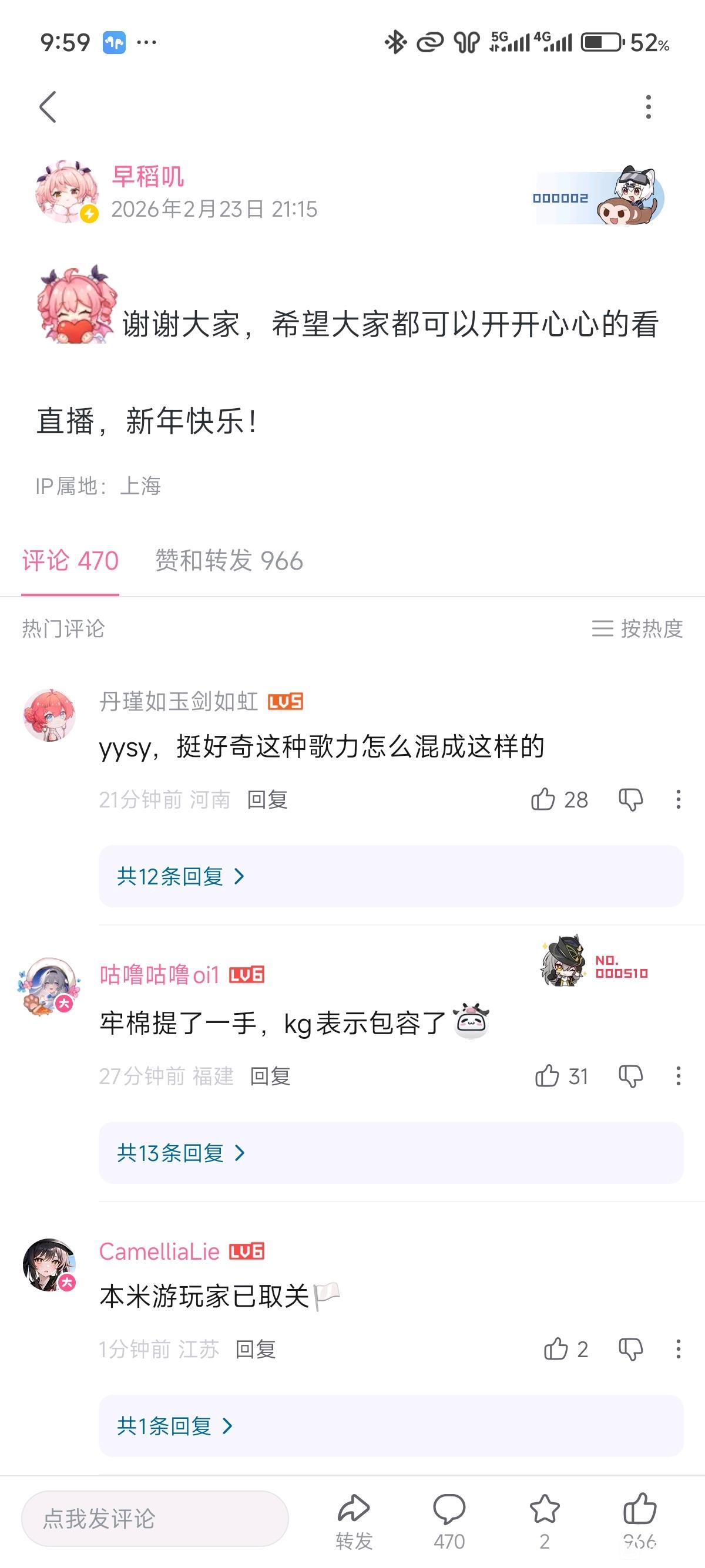Like 丹瑾如玉剑如虹's comment
The image size is (705, 1568).
point(543,799)
